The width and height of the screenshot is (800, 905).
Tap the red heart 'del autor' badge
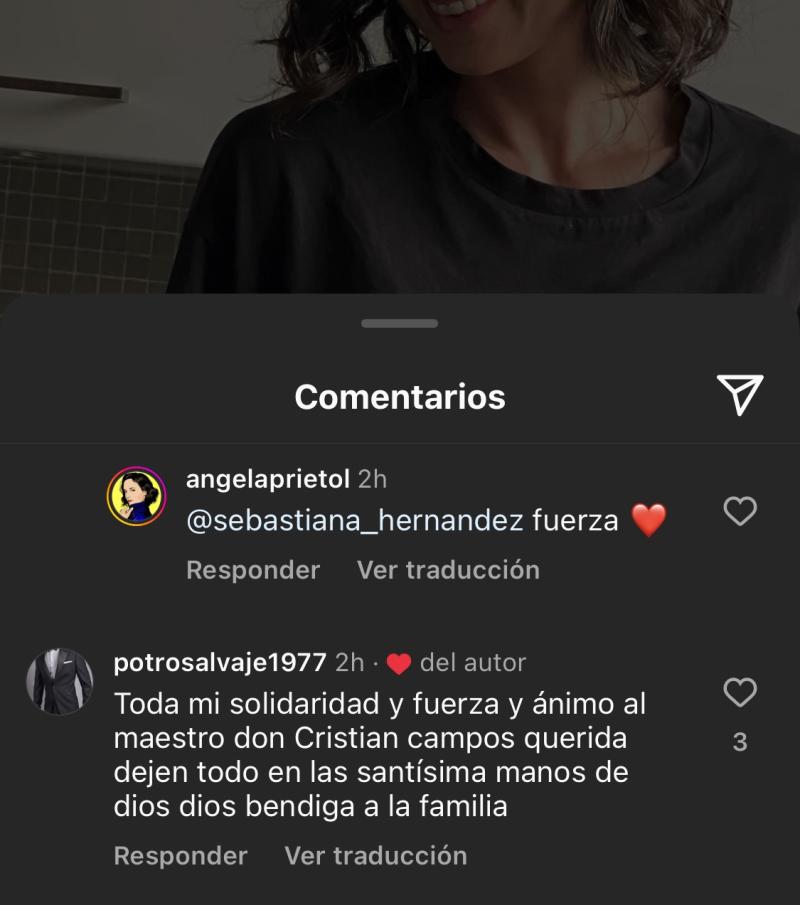[399, 663]
